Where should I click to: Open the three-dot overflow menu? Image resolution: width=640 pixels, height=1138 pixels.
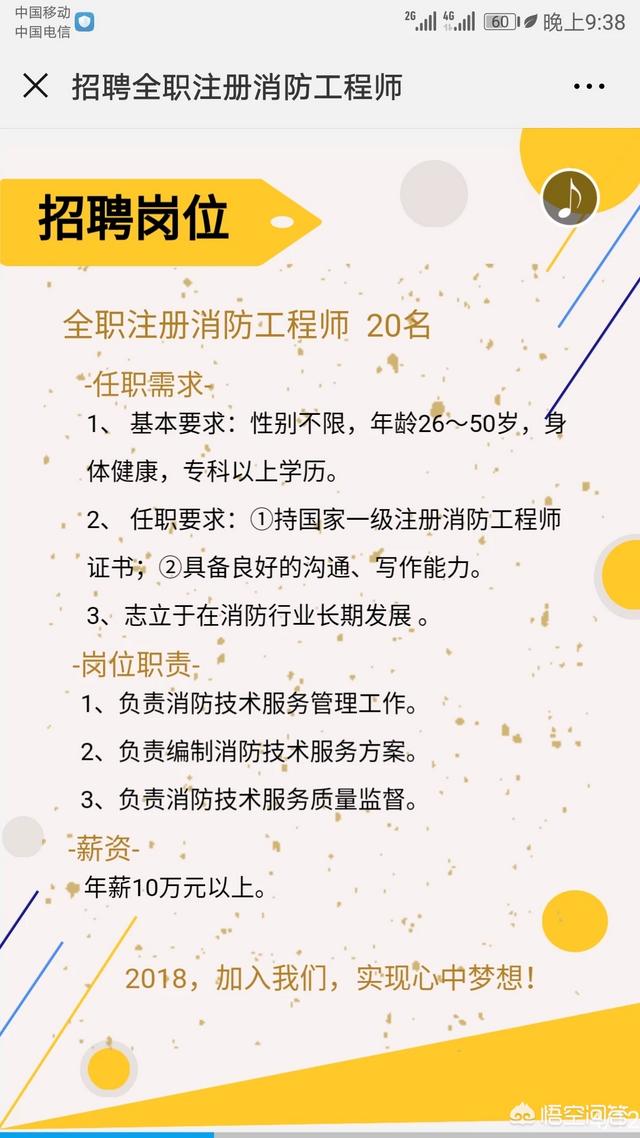click(x=589, y=87)
